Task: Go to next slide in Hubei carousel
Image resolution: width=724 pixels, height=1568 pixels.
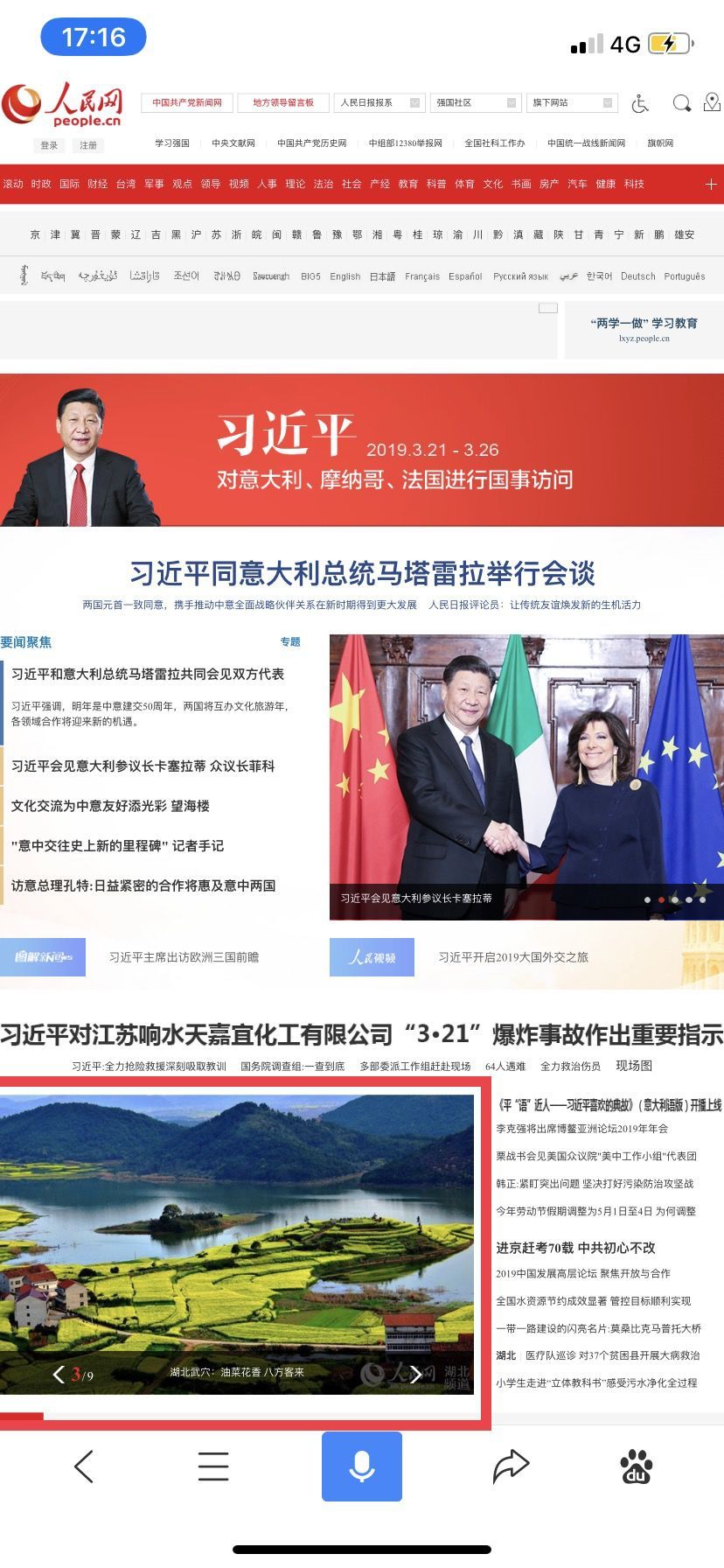Action: point(416,1373)
